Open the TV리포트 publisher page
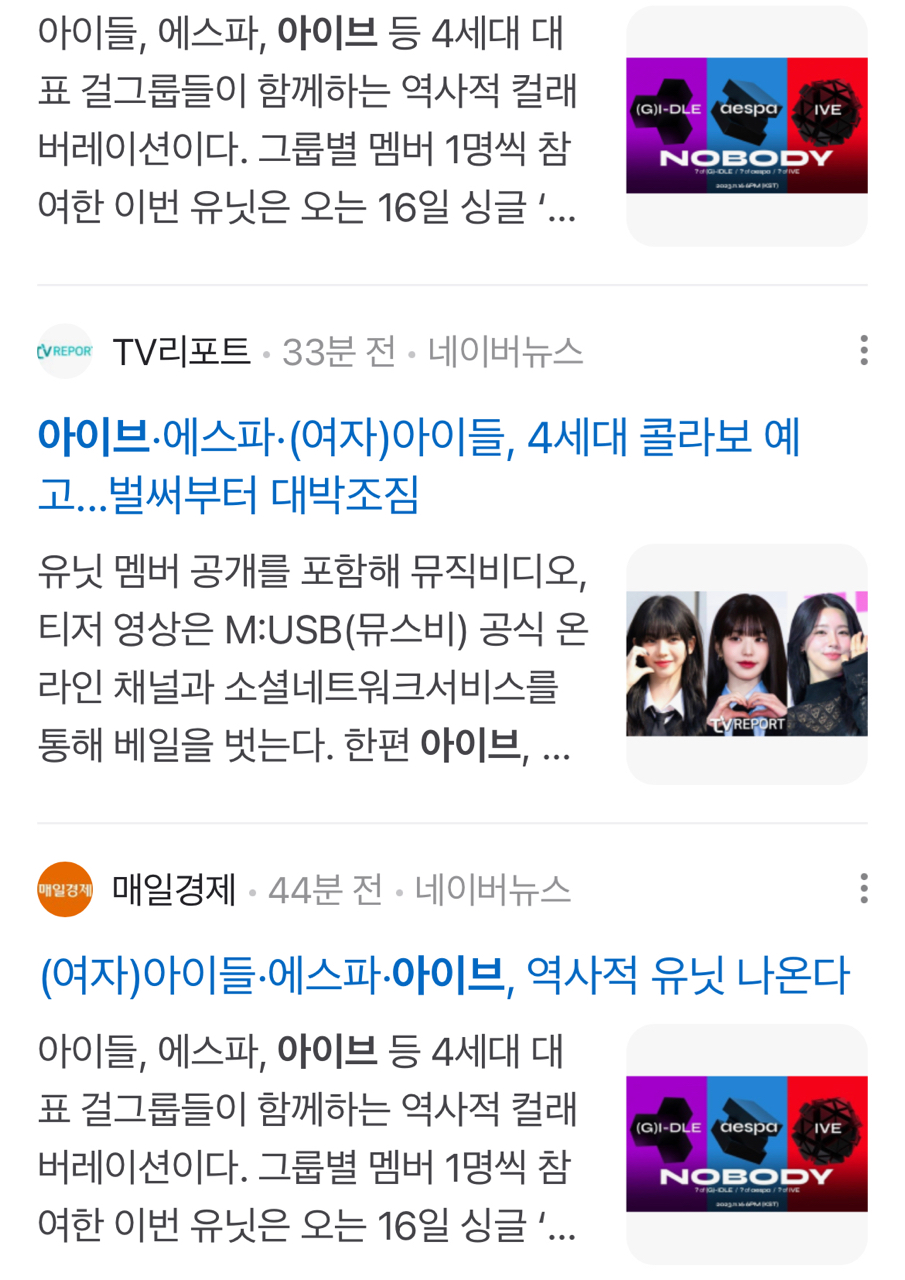Viewport: 905px width, 1280px height. pyautogui.click(x=180, y=352)
